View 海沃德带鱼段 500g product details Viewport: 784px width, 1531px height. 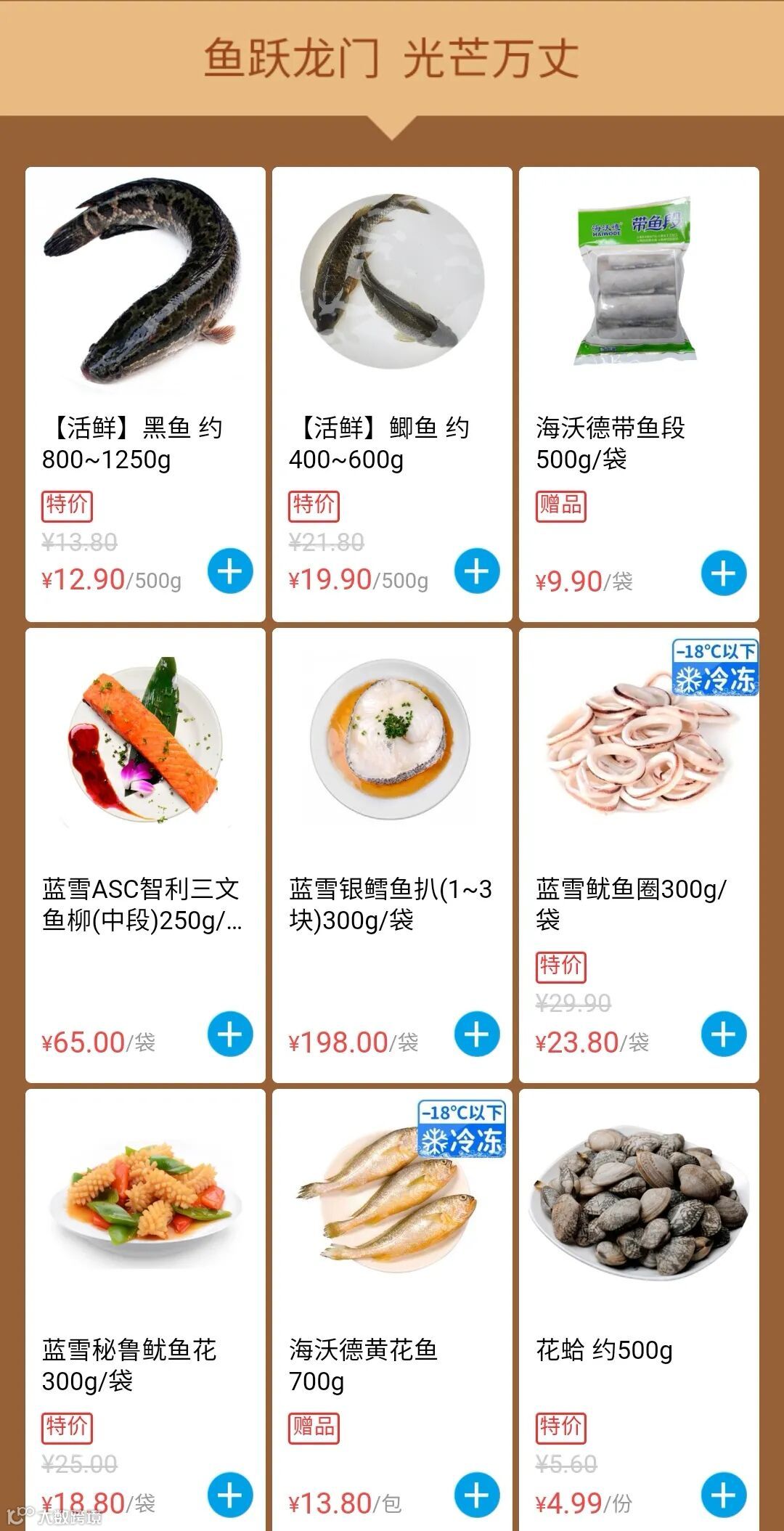click(x=639, y=290)
